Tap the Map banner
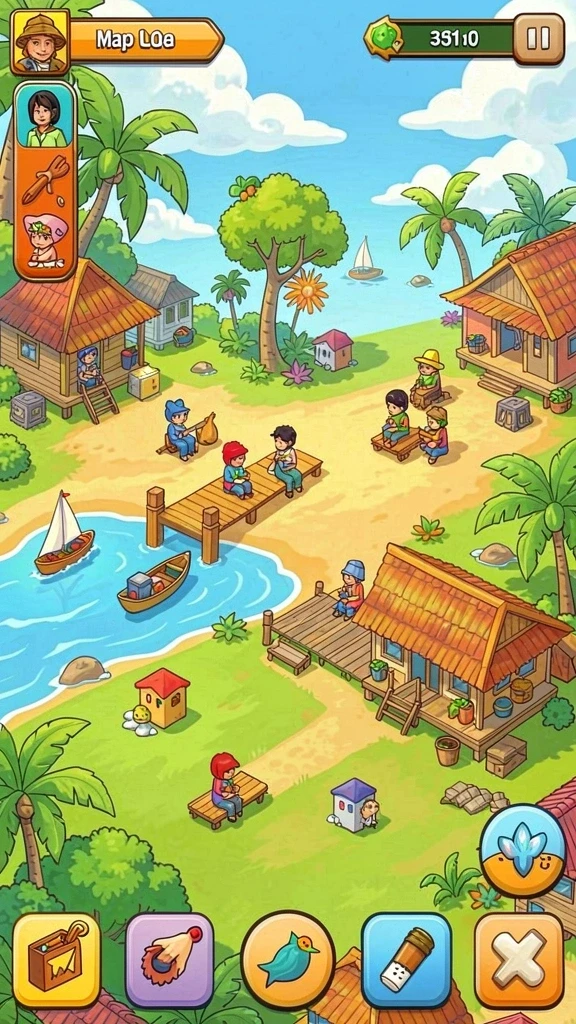Screen dimensions: 576x1024 coord(147,40)
